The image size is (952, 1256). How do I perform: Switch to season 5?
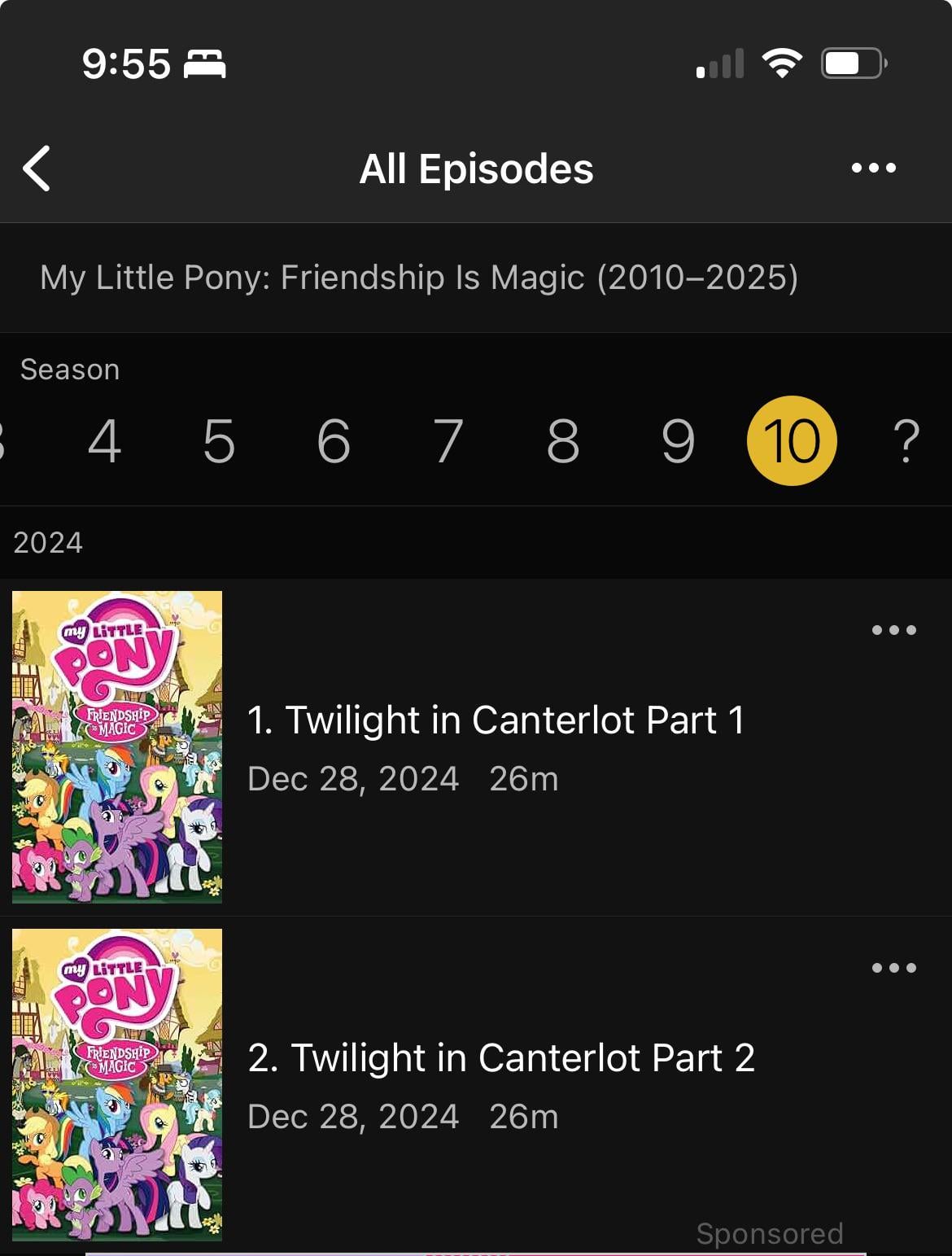[x=219, y=441]
